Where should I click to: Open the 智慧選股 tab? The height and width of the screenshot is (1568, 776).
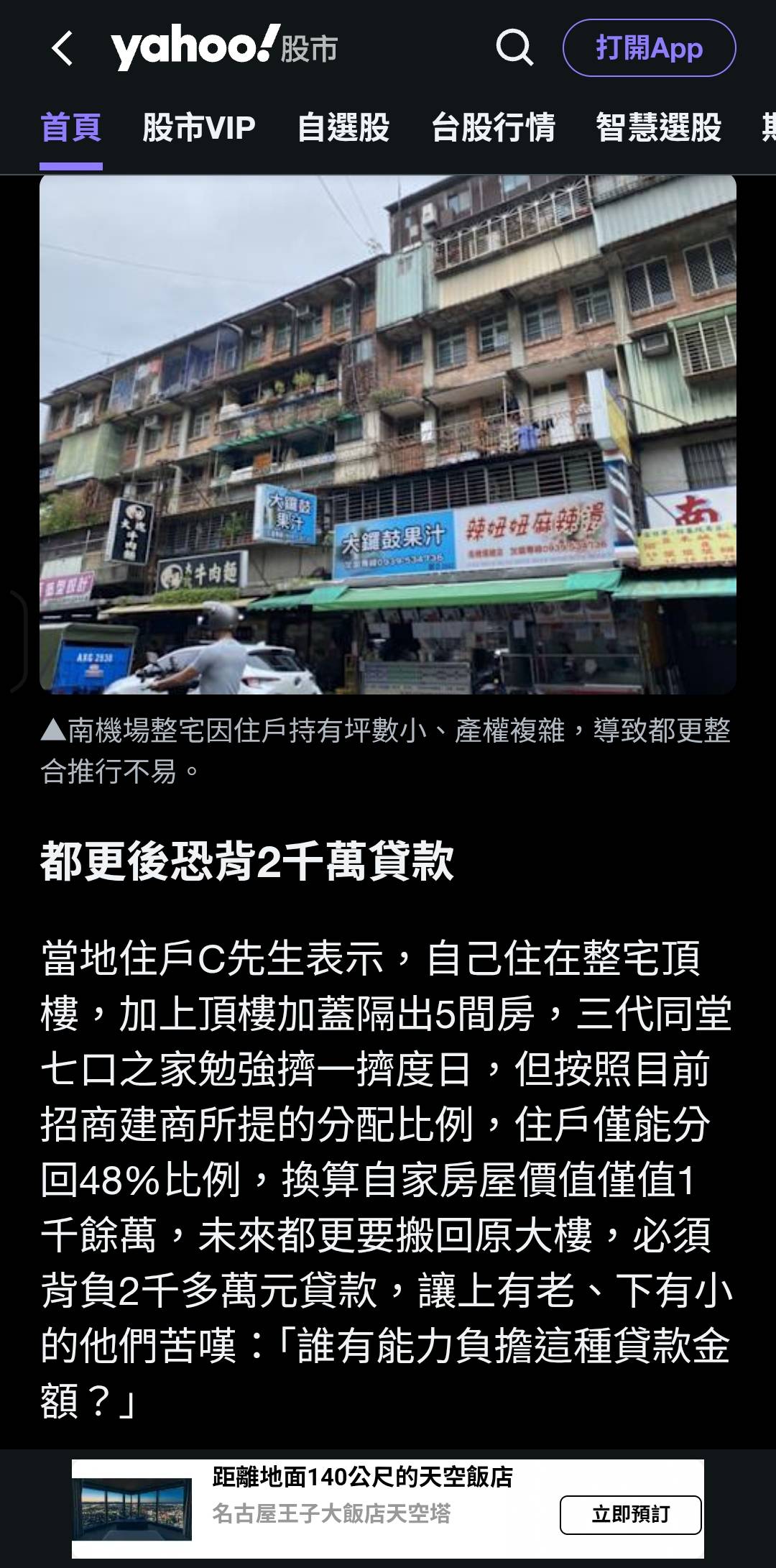tap(658, 128)
